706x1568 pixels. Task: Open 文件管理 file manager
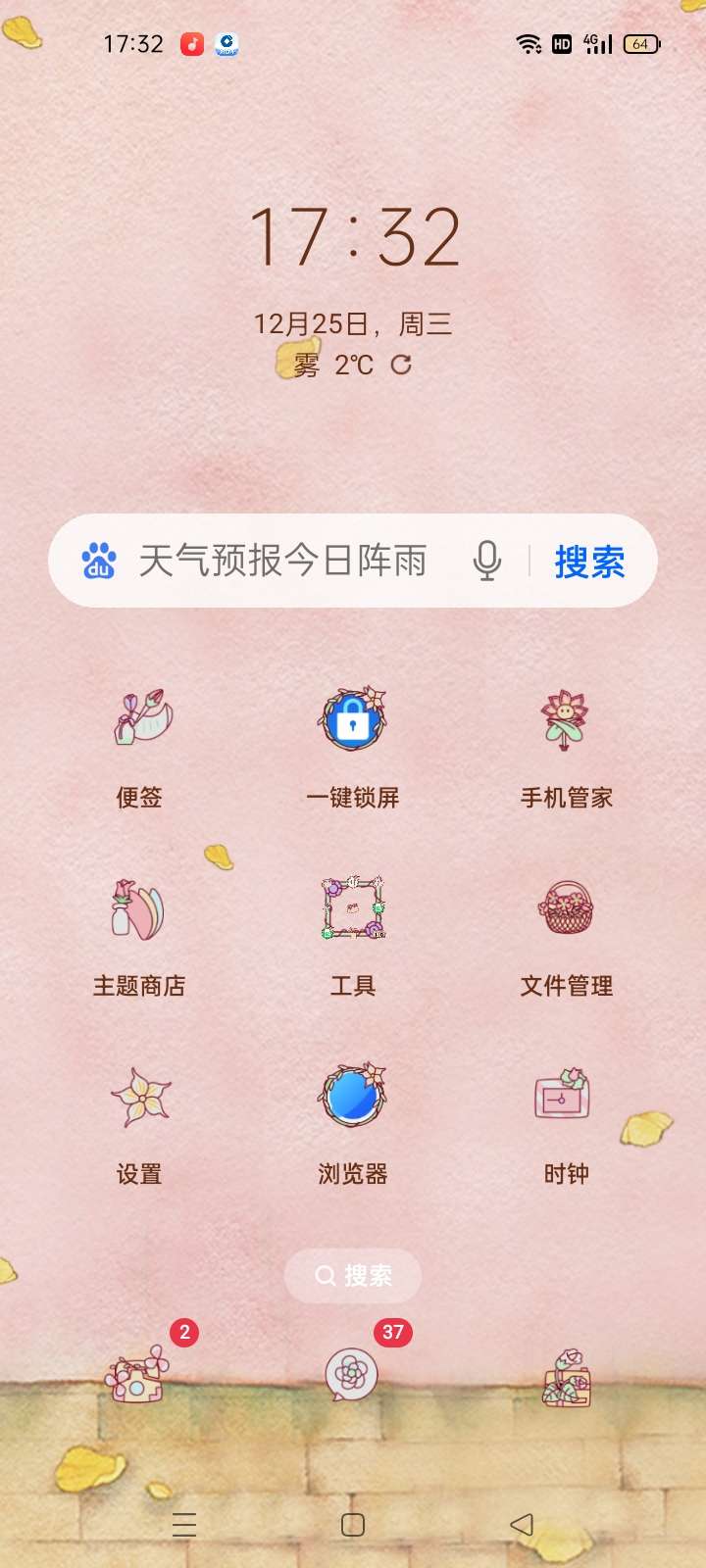566,908
